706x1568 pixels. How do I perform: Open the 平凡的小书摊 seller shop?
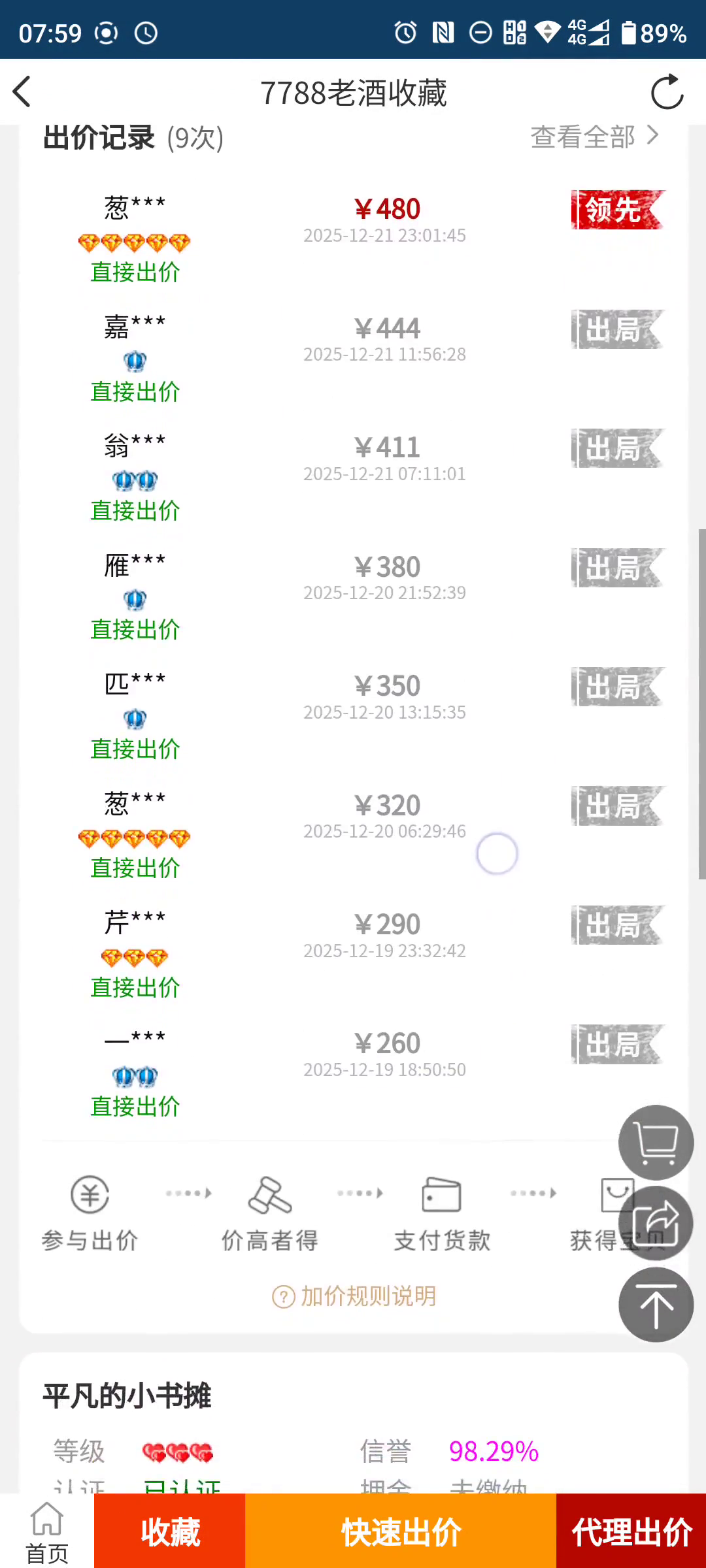click(127, 1396)
